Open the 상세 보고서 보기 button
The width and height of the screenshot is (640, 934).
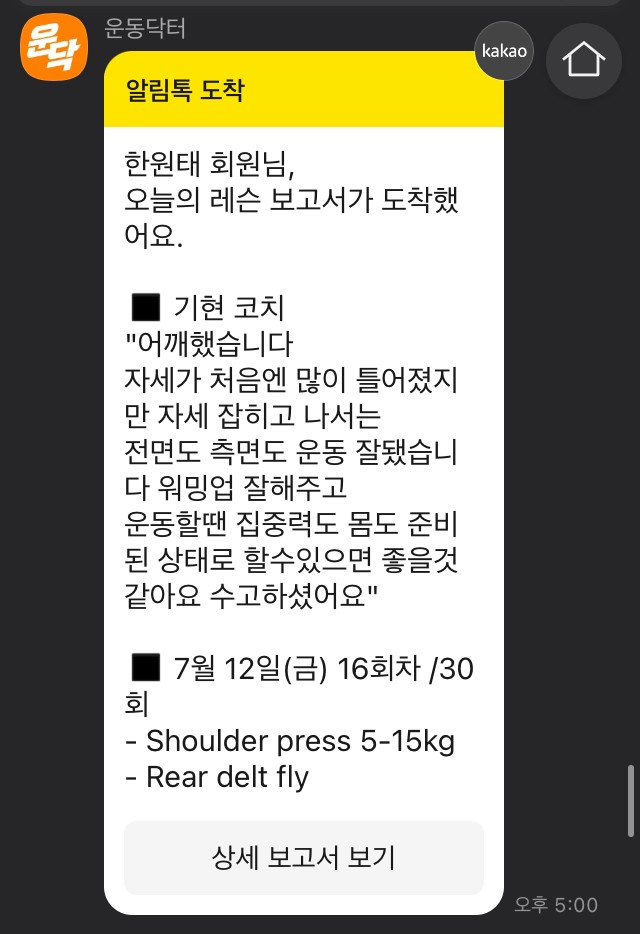(303, 857)
